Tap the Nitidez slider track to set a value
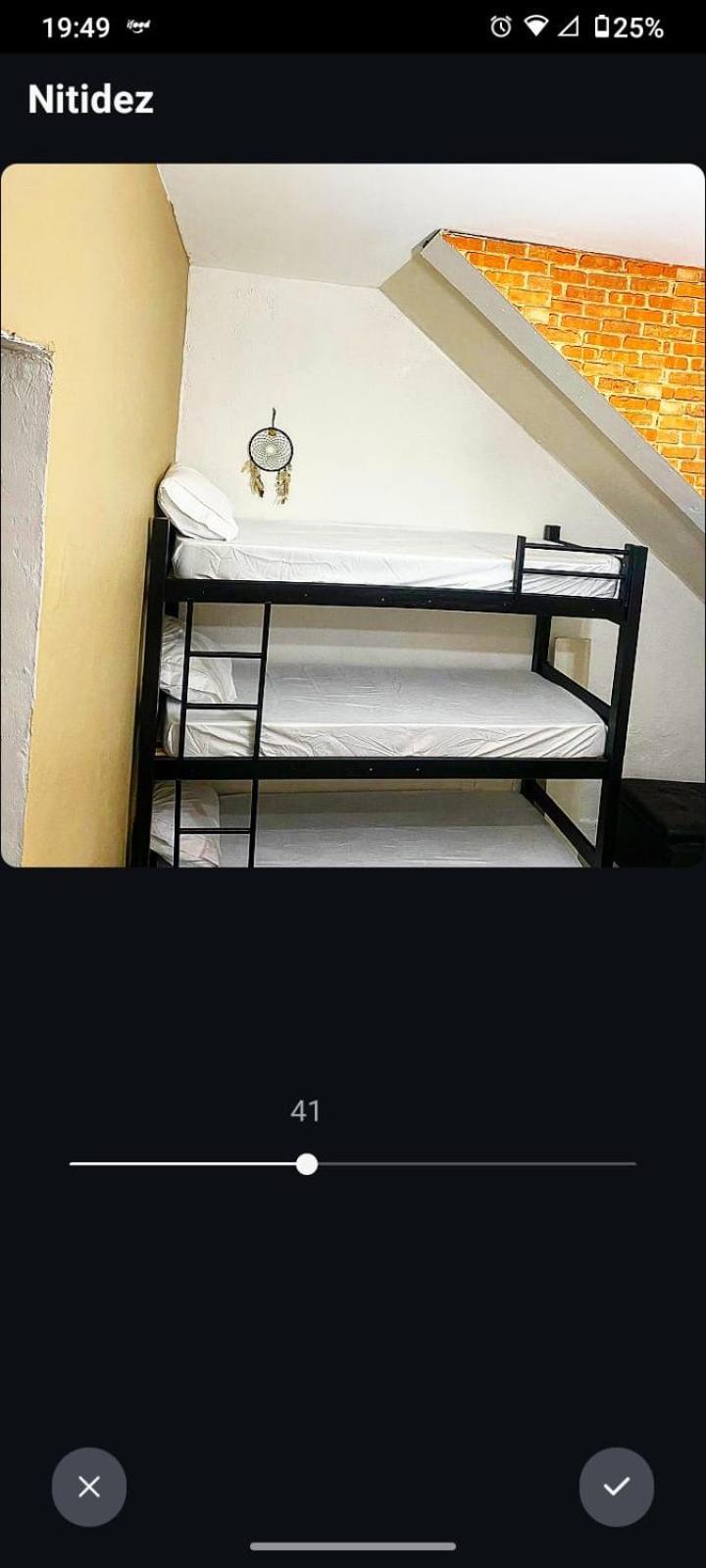This screenshot has width=706, height=1568. pyautogui.click(x=471, y=1164)
